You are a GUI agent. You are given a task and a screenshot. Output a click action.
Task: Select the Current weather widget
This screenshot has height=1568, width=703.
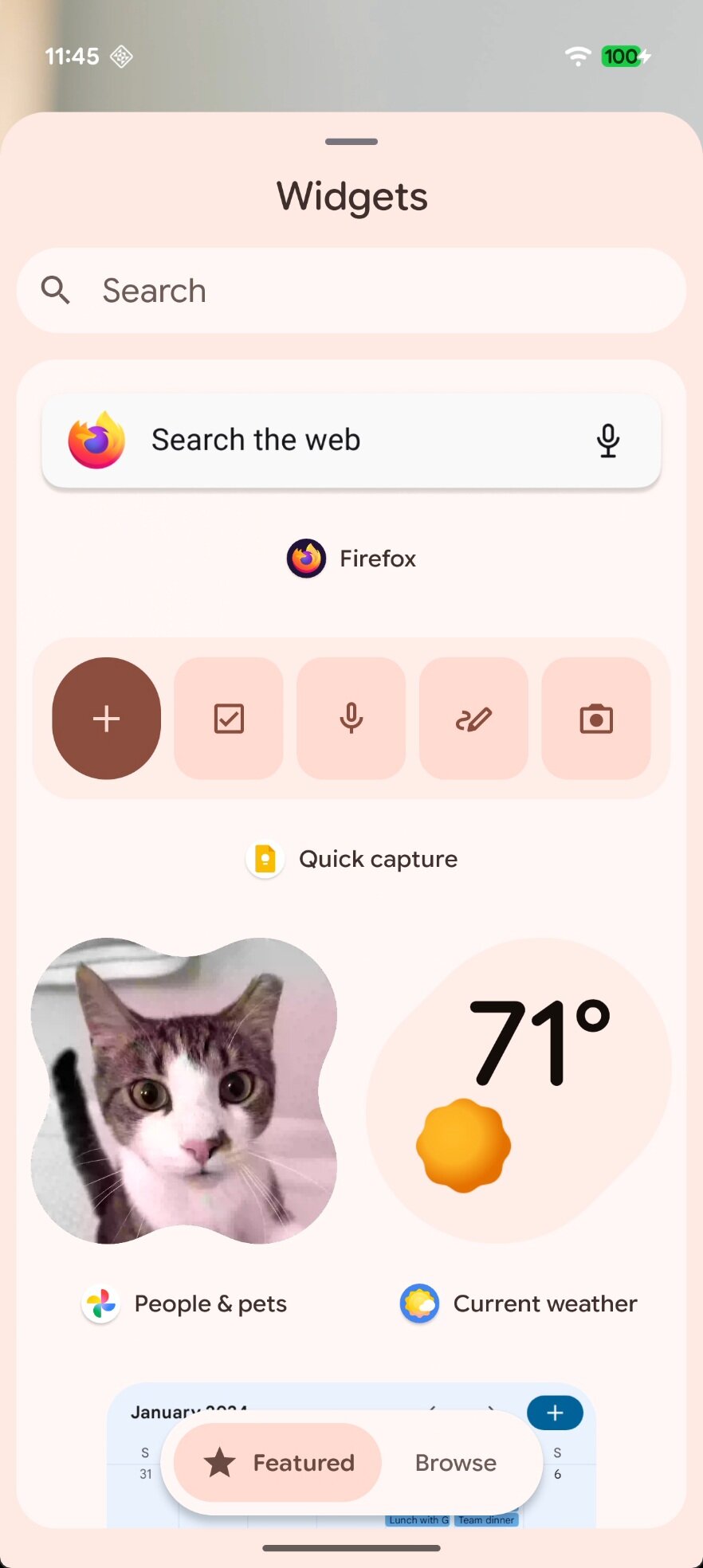tap(518, 1091)
